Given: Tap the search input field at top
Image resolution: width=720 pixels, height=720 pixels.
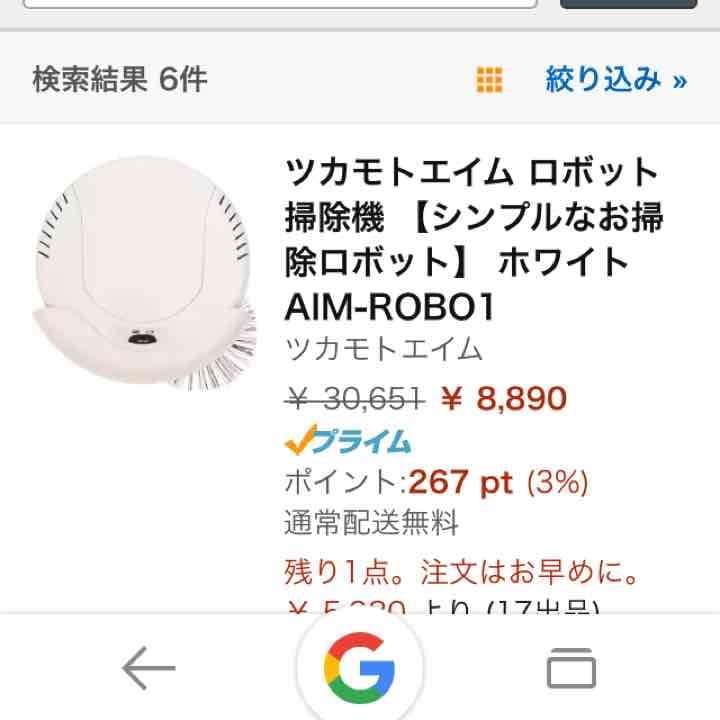Looking at the screenshot, I should point(280,4).
